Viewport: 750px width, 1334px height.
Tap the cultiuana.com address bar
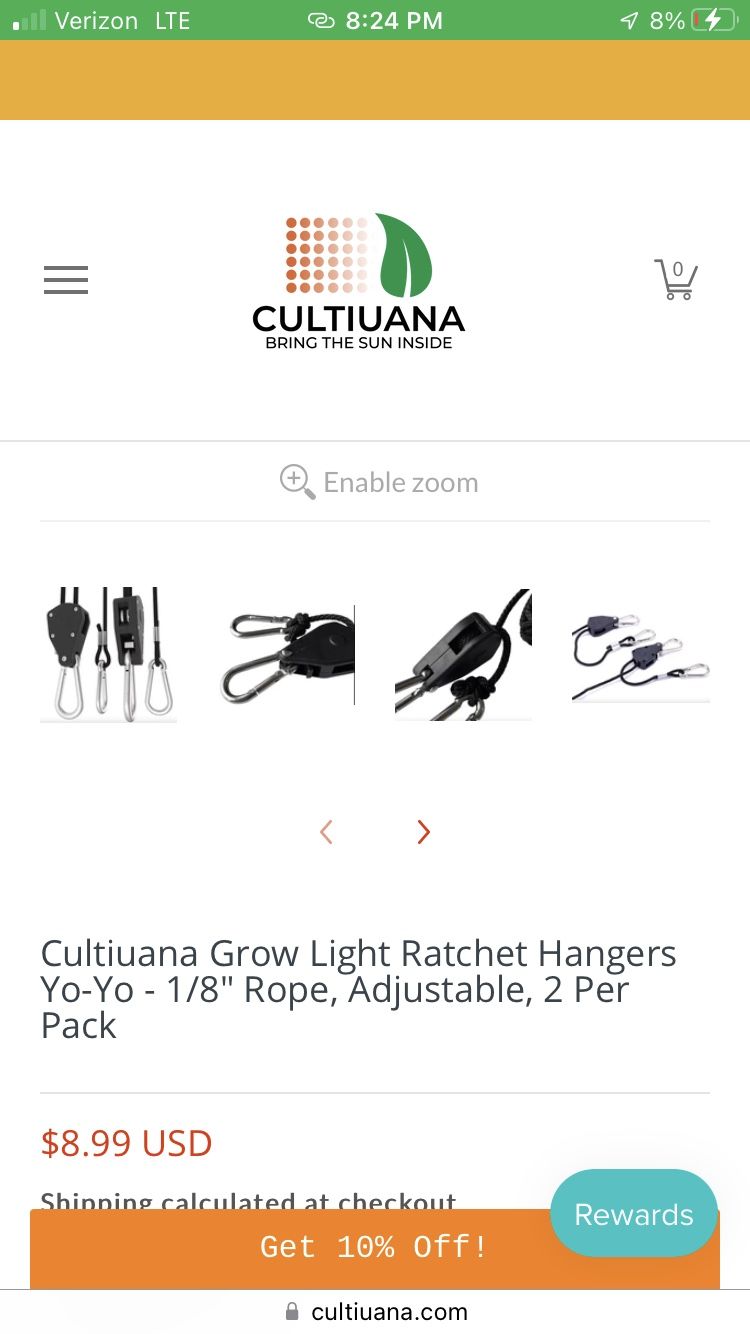376,1312
